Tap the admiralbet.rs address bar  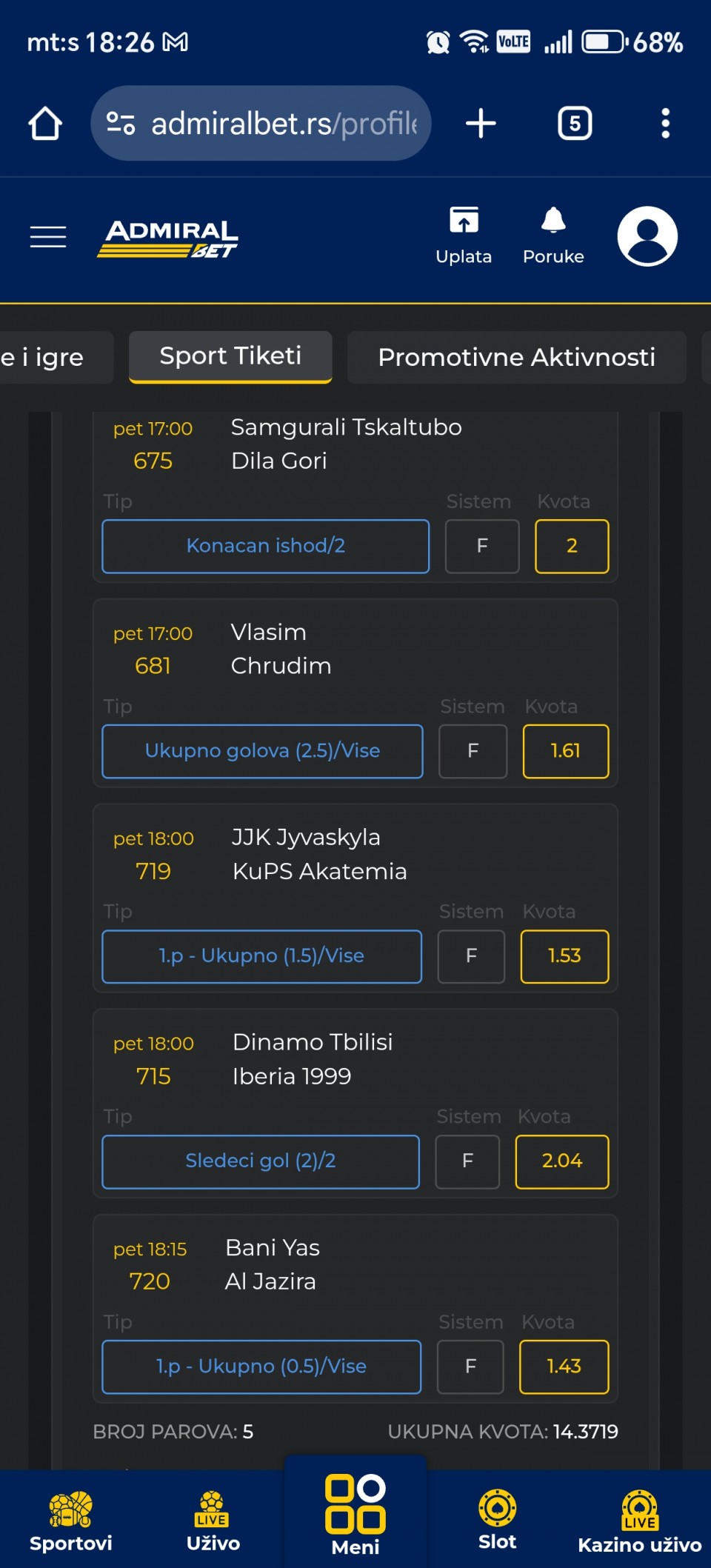point(261,123)
